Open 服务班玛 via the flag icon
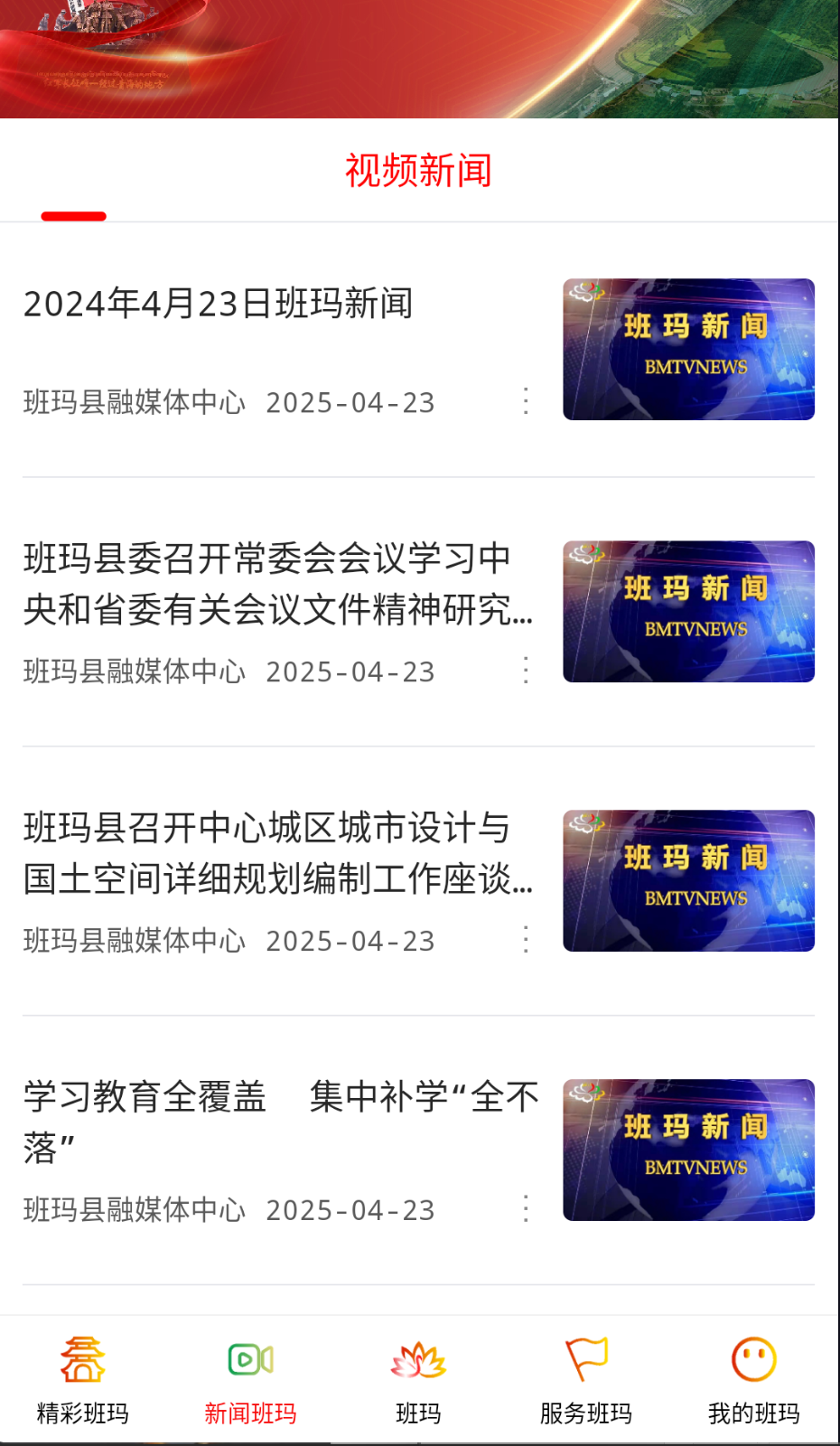Viewport: 840px width, 1446px height. click(x=586, y=1358)
